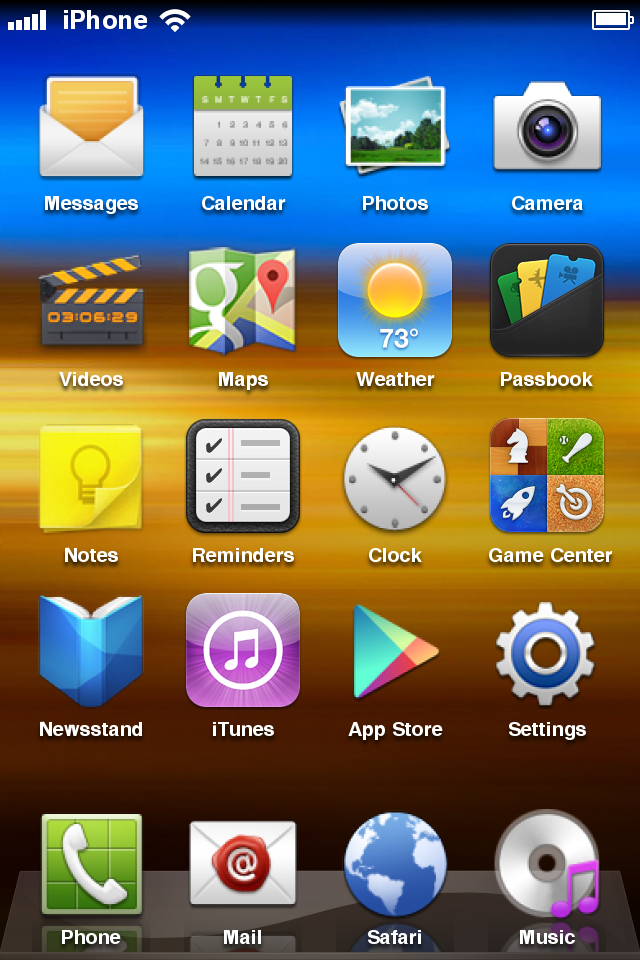
Task: Open Mail from the dock
Action: tap(243, 865)
